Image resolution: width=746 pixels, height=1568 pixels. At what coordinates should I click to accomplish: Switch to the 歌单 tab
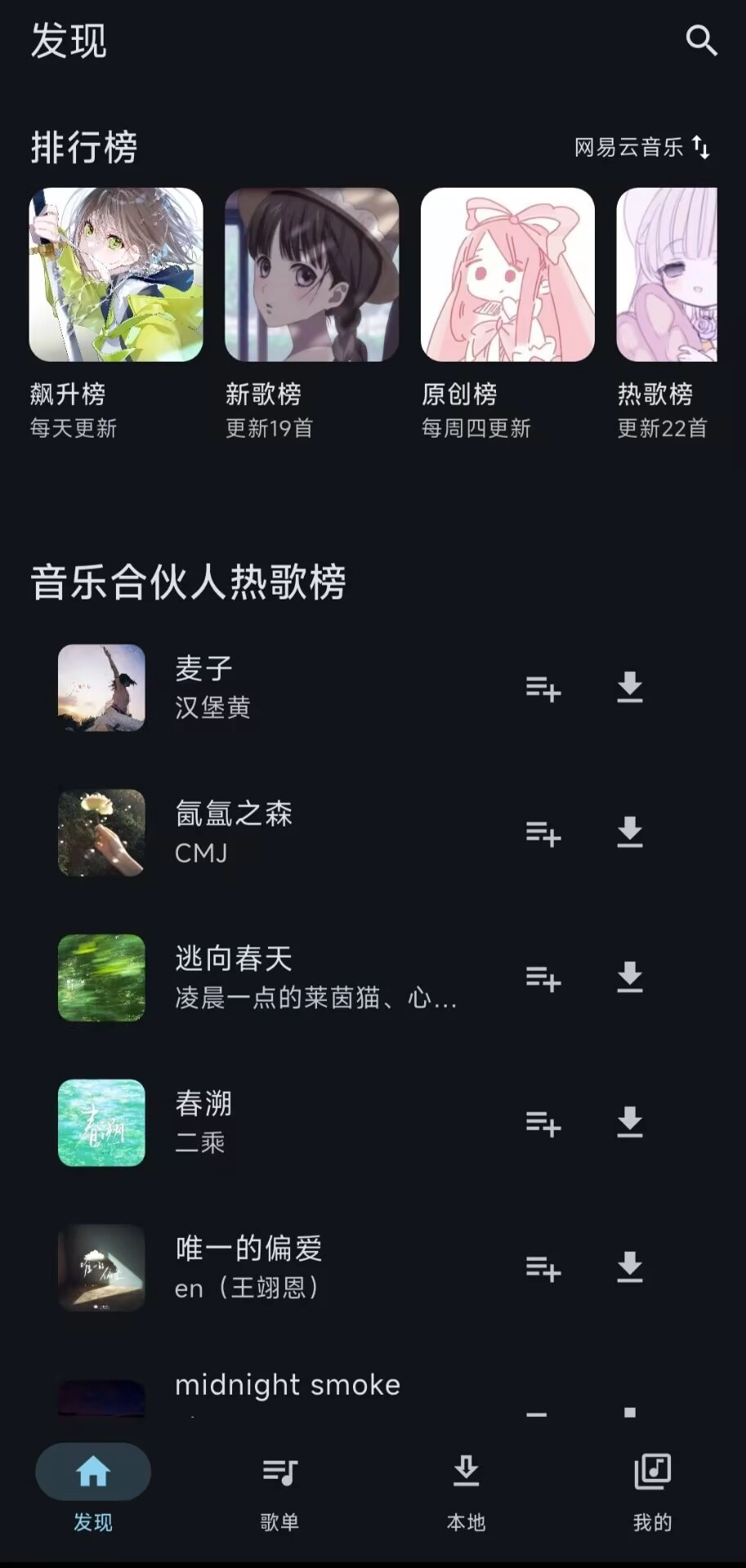pos(280,1490)
